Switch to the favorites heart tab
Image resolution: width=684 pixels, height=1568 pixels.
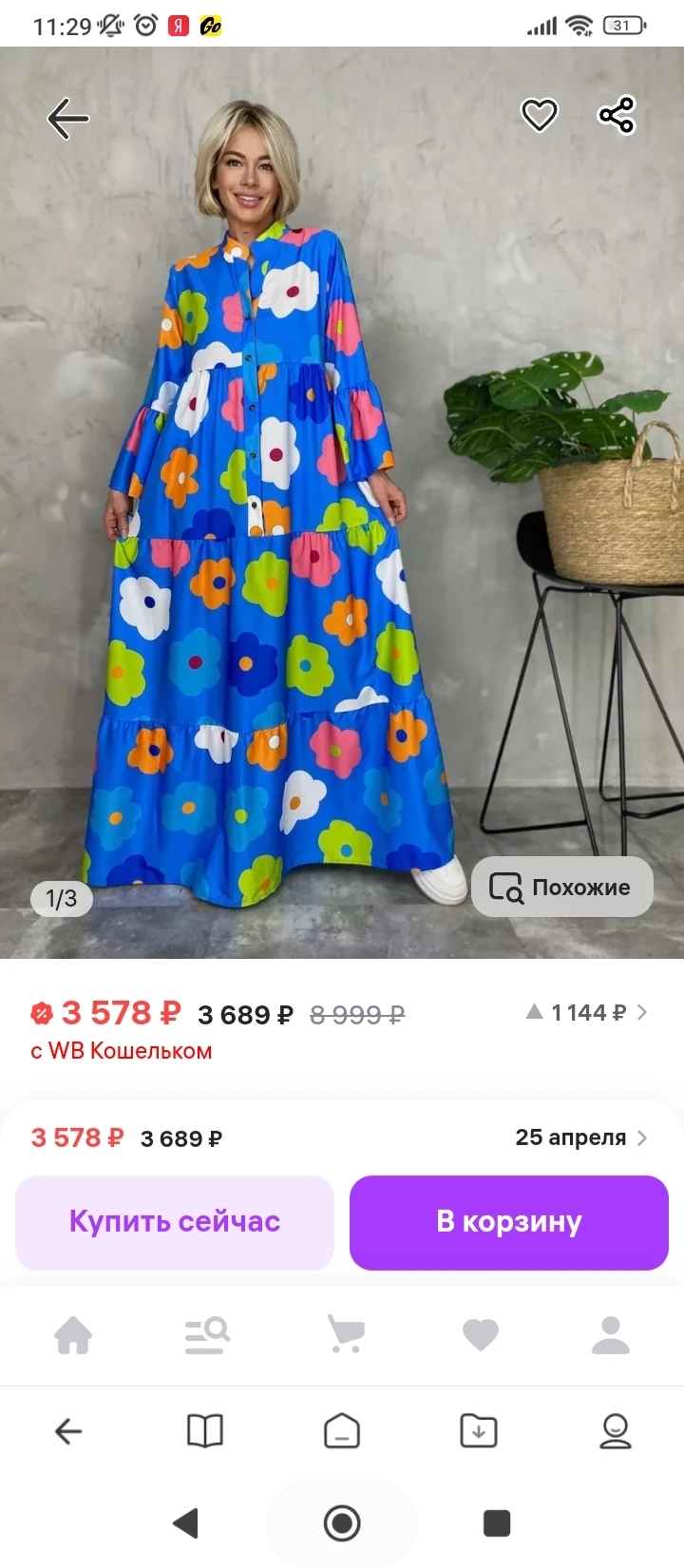click(x=480, y=1335)
